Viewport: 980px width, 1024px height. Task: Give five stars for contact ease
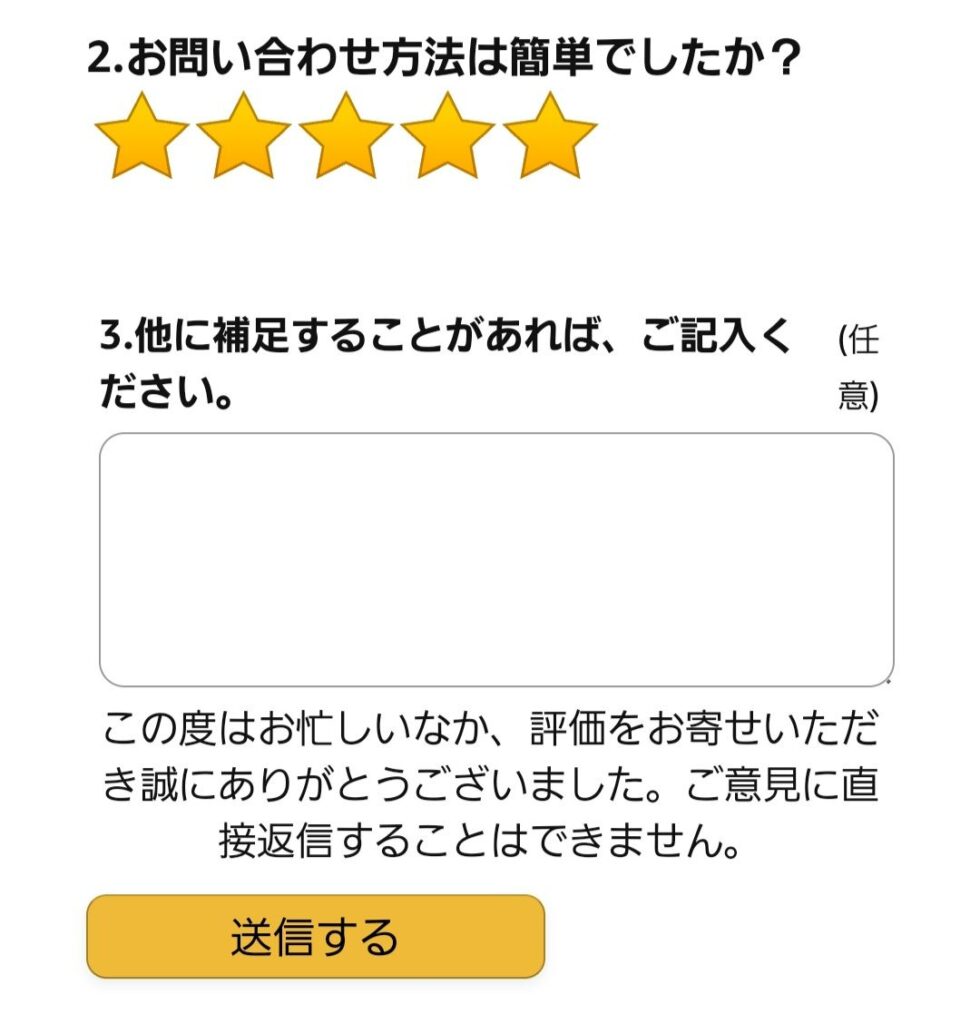[x=550, y=137]
